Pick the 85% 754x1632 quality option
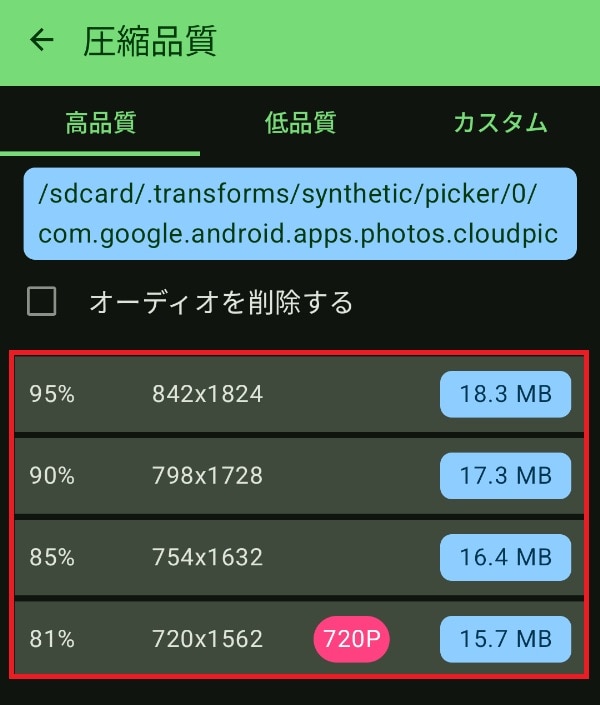 pyautogui.click(x=298, y=557)
